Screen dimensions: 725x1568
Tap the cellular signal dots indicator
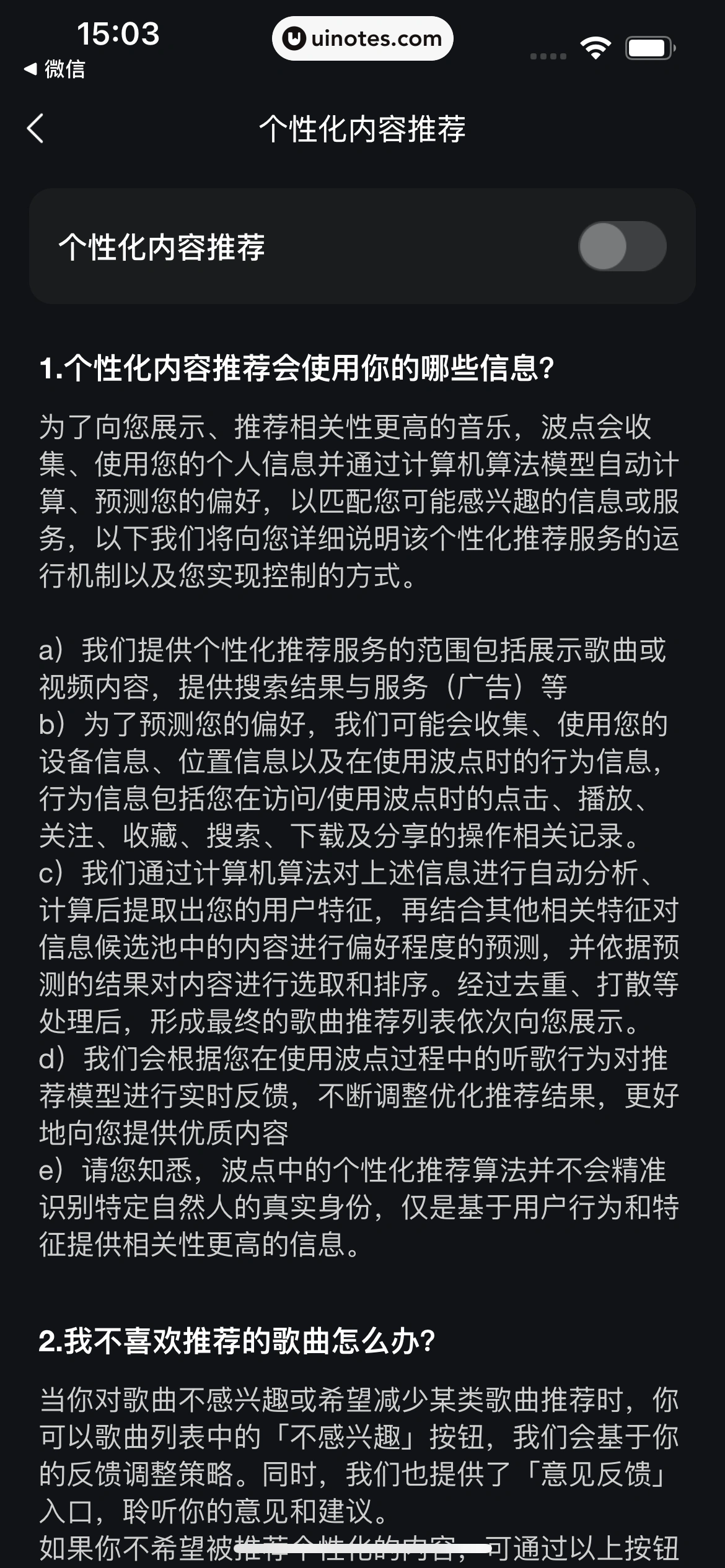(548, 55)
